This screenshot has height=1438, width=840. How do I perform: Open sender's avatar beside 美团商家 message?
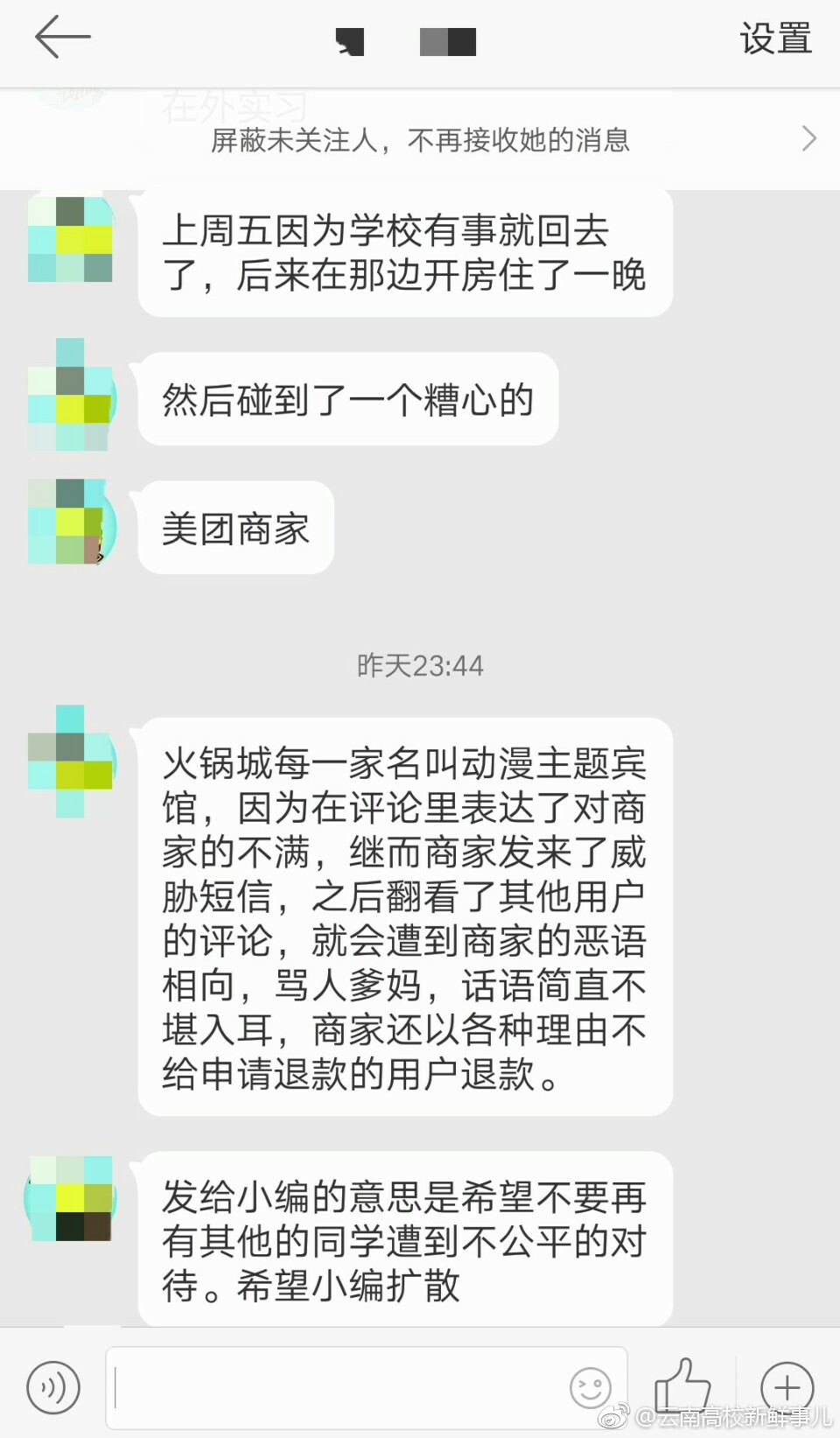point(70,522)
